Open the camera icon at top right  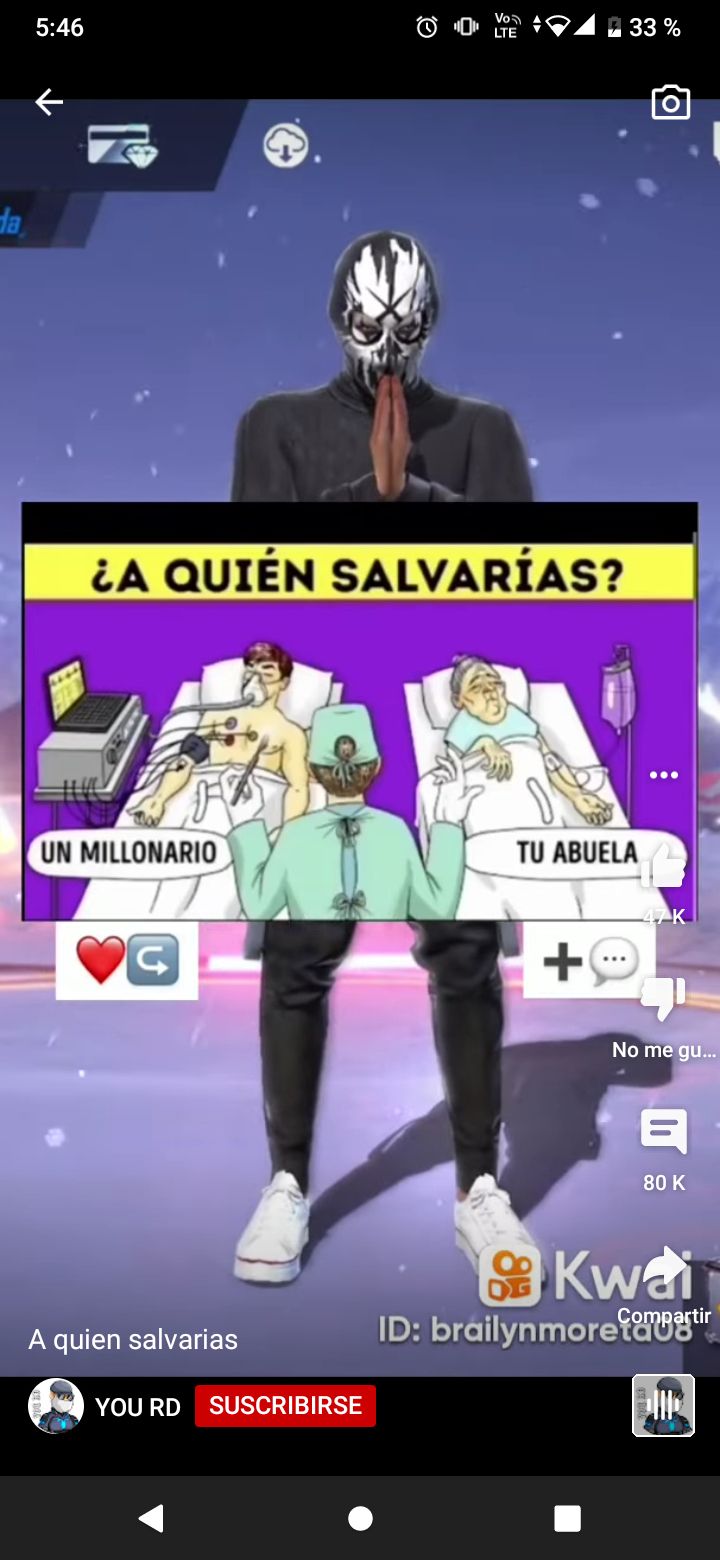click(670, 102)
